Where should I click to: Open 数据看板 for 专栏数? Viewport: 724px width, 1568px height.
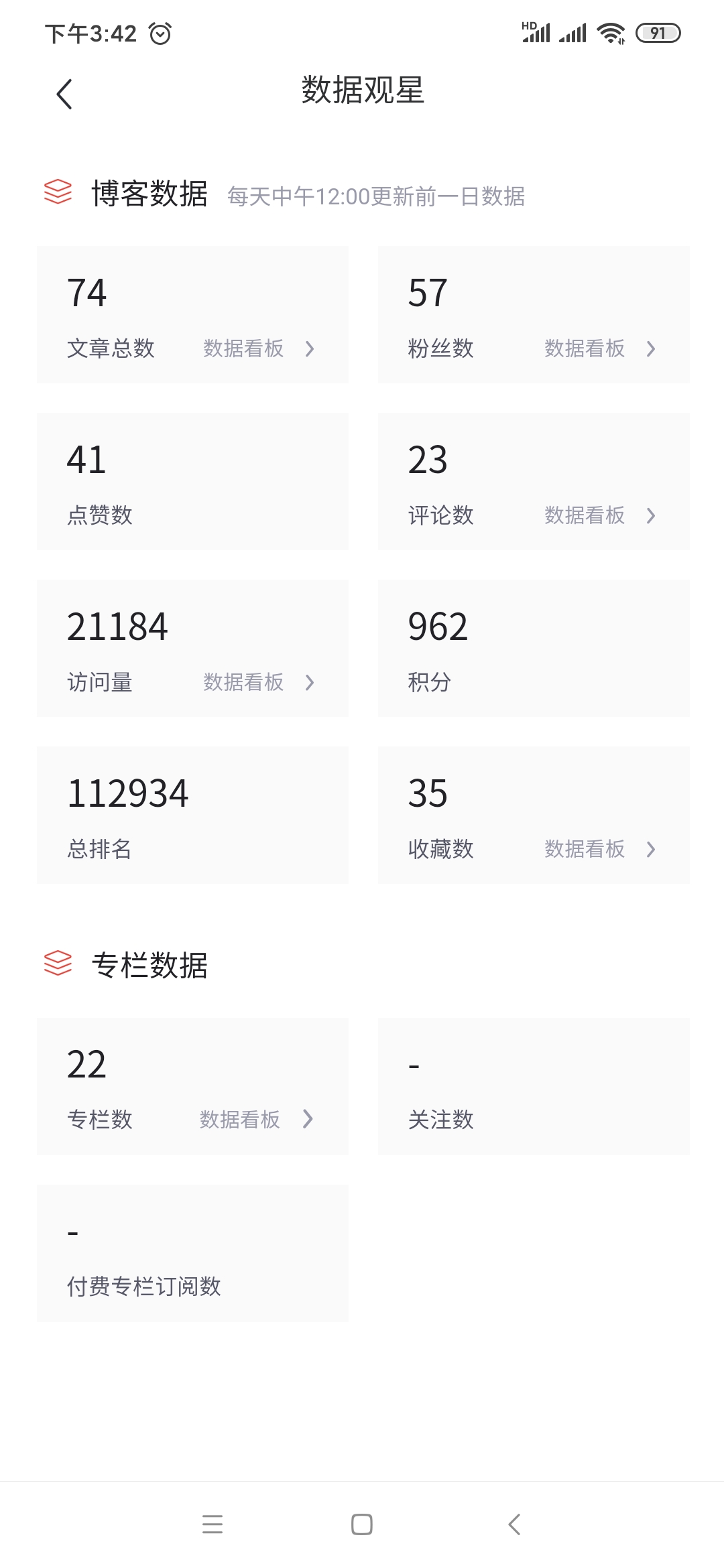pos(256,1119)
